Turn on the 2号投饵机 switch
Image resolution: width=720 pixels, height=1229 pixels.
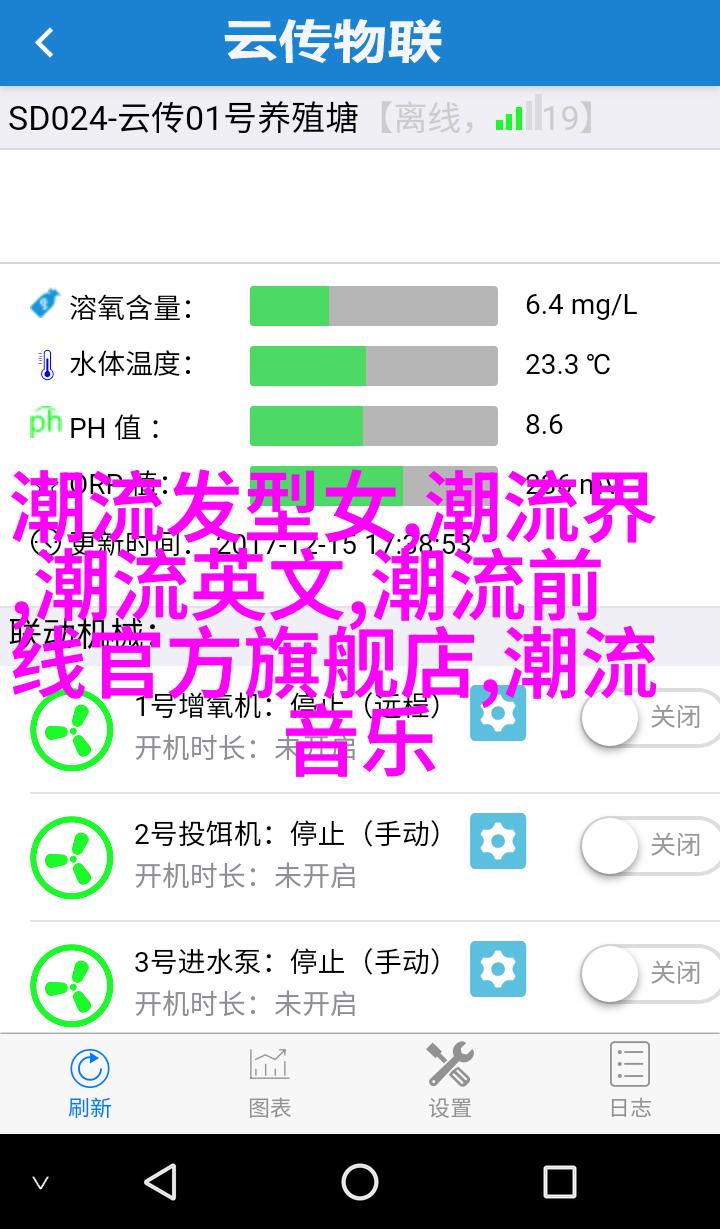(x=650, y=846)
